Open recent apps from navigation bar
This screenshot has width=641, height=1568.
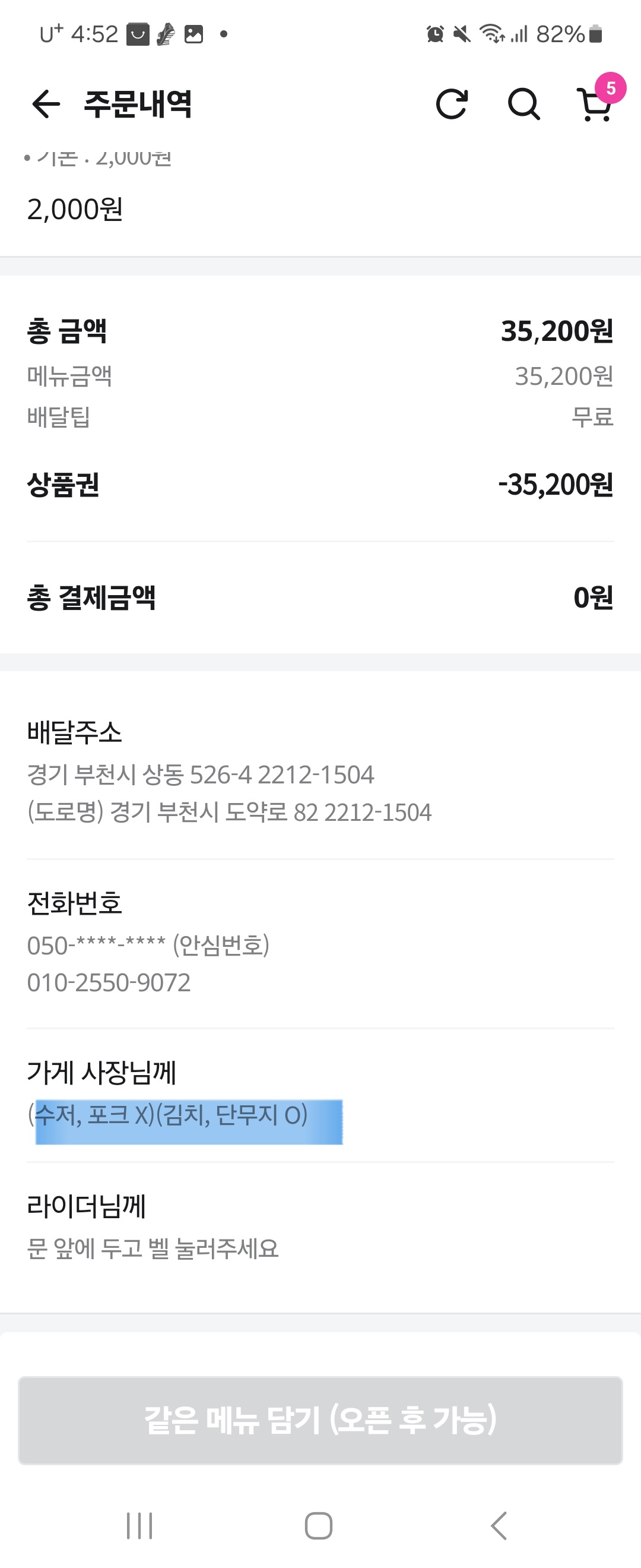pos(139,1525)
